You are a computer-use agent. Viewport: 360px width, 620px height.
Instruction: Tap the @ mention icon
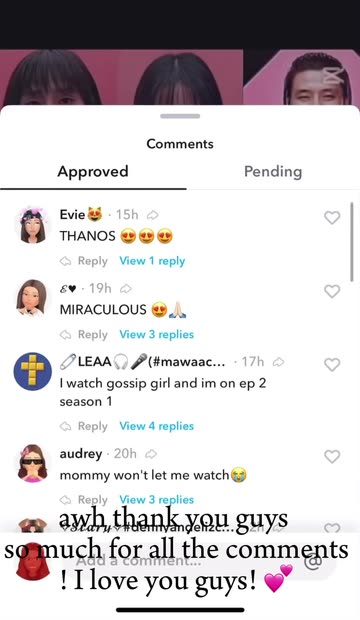point(313,561)
